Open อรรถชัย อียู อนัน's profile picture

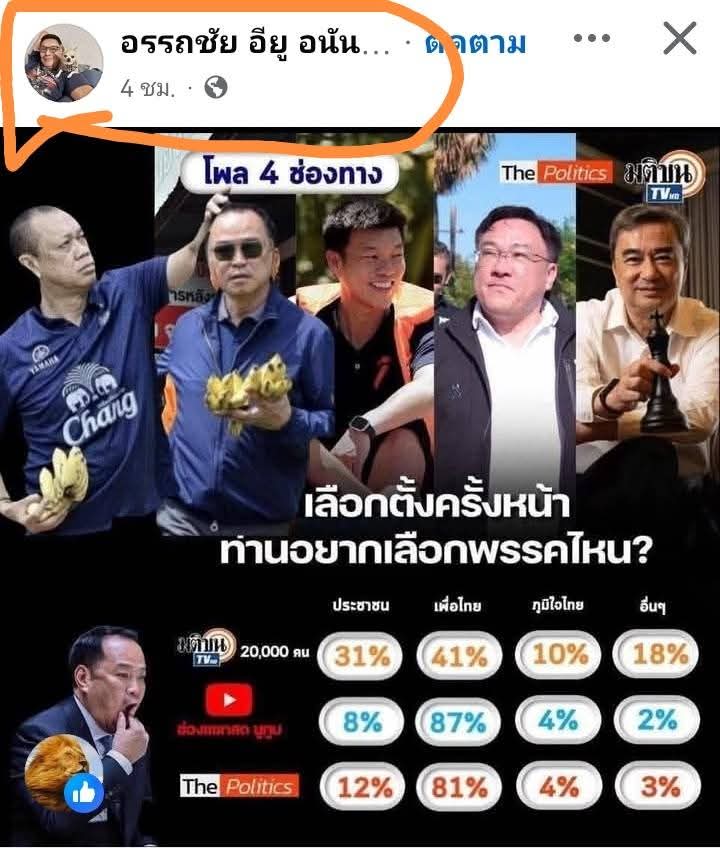pos(63,63)
